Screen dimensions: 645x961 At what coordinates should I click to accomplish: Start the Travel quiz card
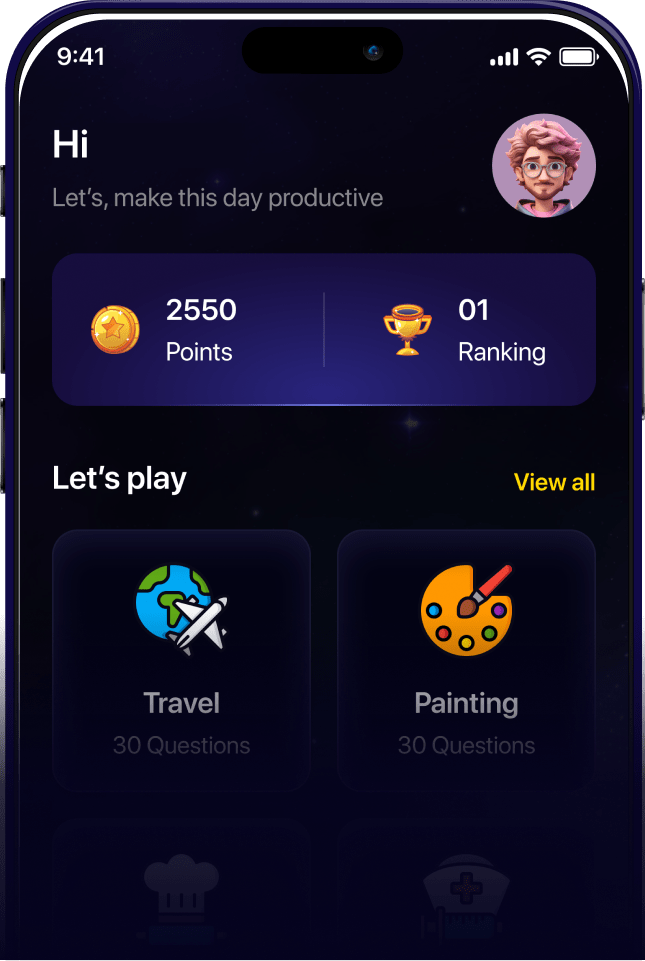pos(181,660)
